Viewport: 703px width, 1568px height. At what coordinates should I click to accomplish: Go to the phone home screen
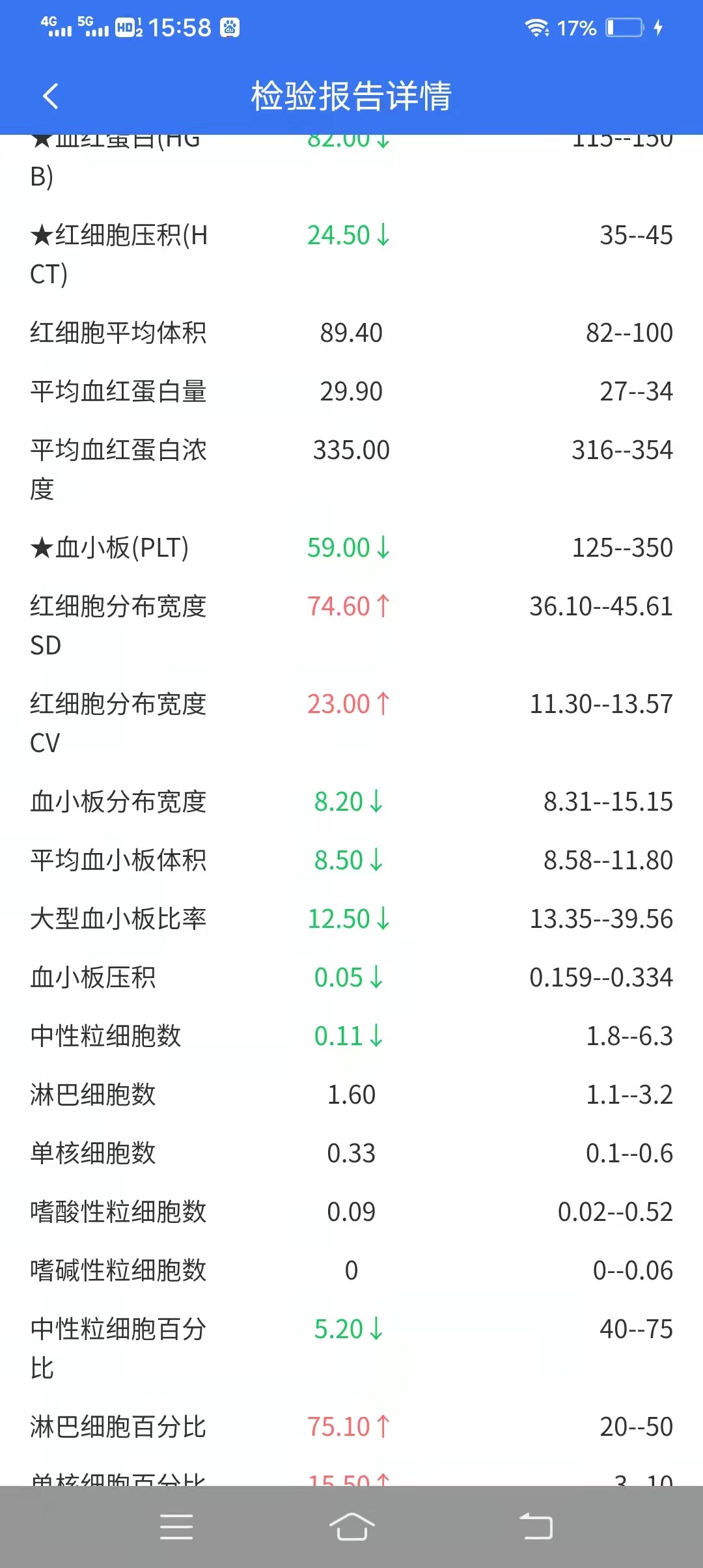351,1527
